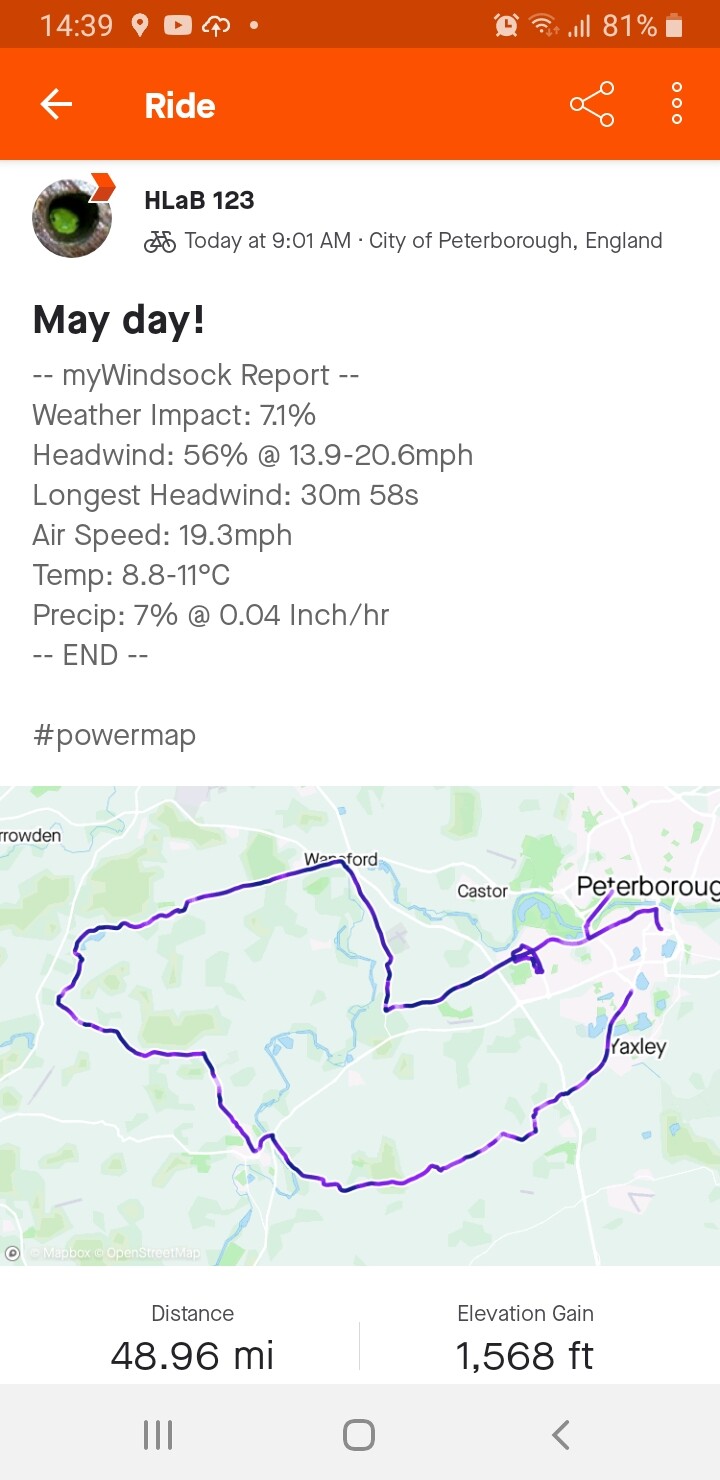Open the ride route map

point(360,1025)
